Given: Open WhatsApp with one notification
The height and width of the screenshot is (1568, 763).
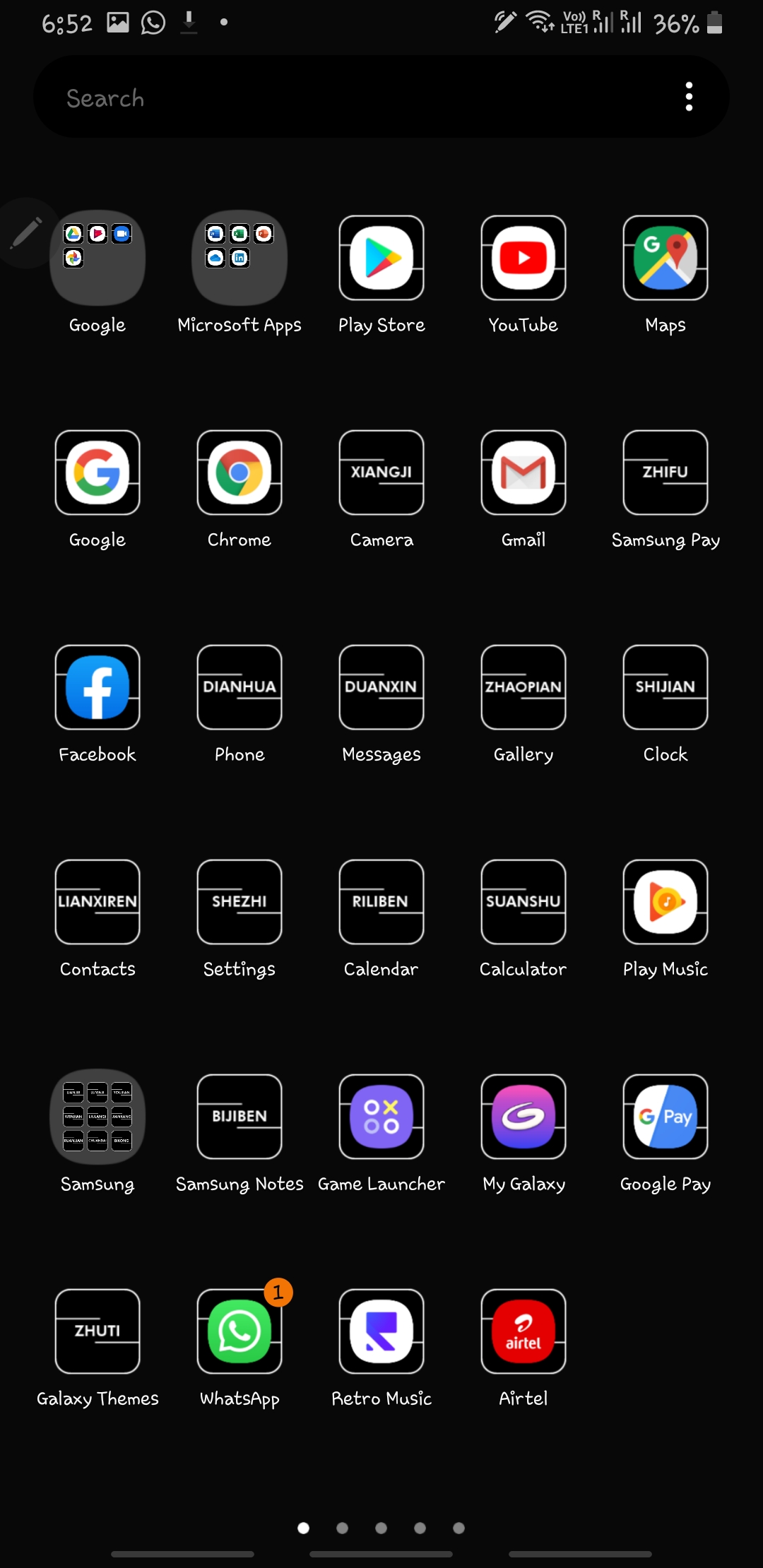Looking at the screenshot, I should (x=239, y=1332).
